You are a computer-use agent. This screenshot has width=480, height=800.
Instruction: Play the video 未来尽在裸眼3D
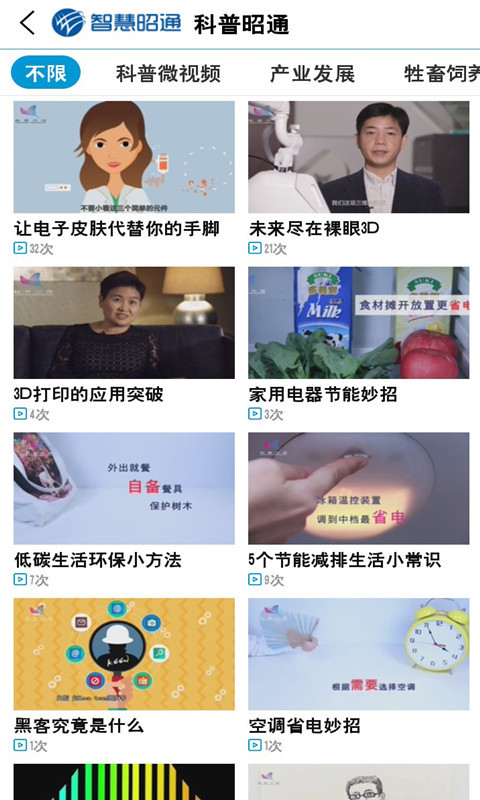[x=359, y=178]
